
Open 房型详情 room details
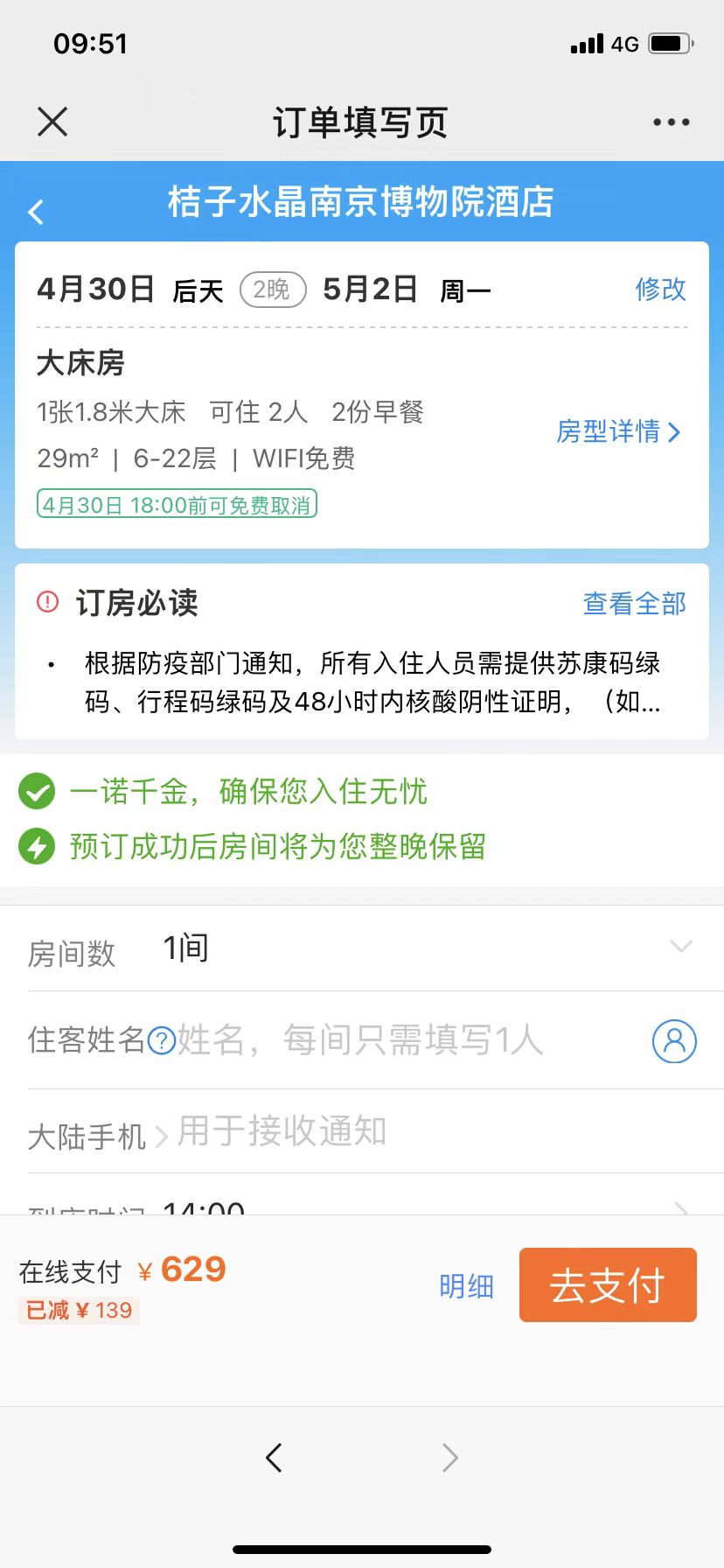pyautogui.click(x=618, y=431)
